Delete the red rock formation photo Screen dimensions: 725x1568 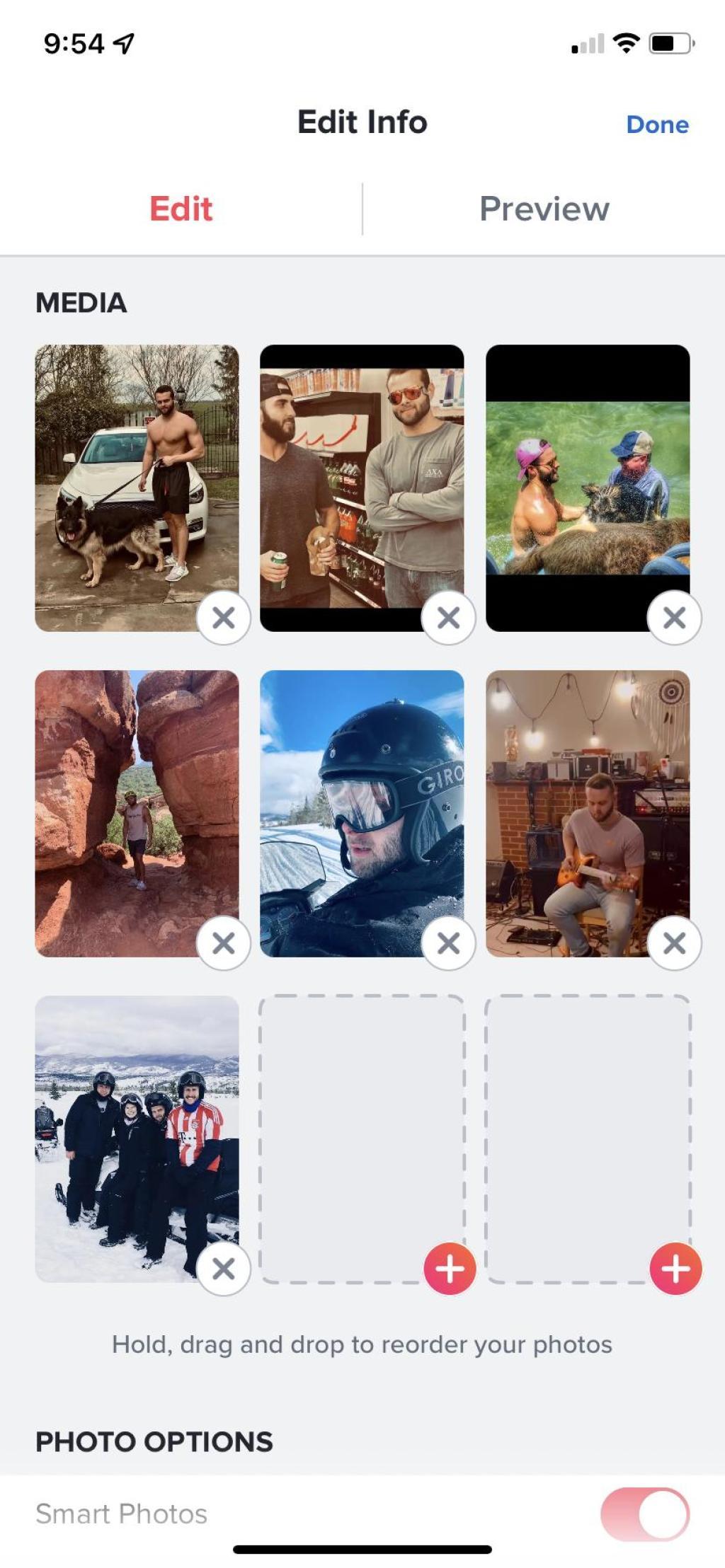tap(224, 943)
